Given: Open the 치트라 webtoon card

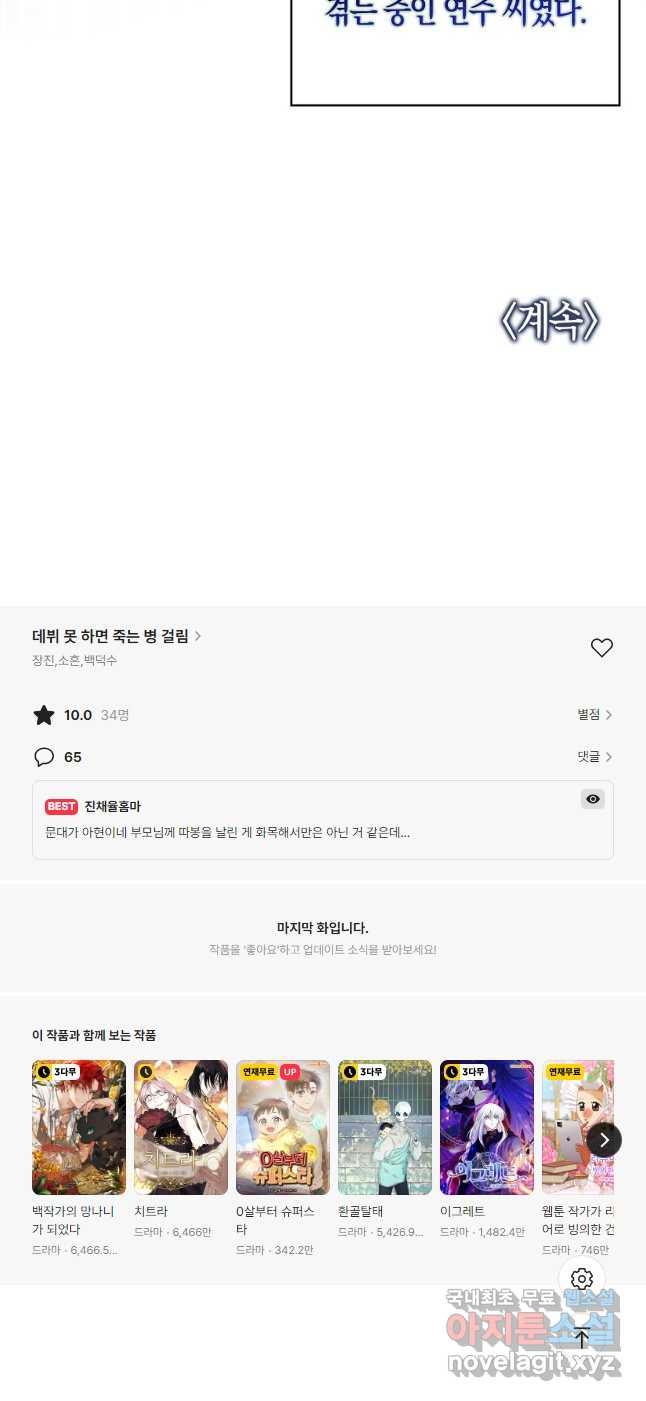Looking at the screenshot, I should point(181,1128).
